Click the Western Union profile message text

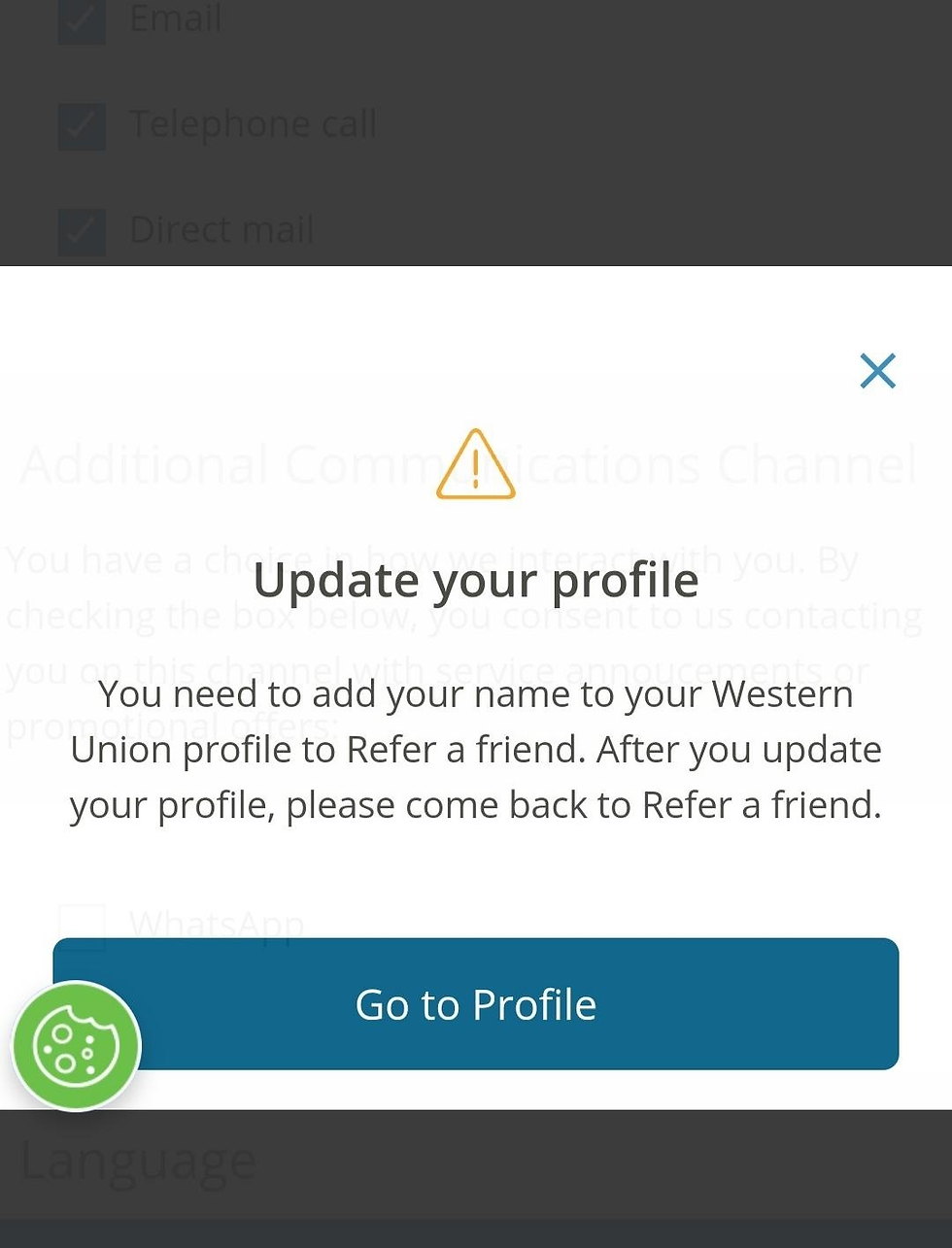click(476, 749)
